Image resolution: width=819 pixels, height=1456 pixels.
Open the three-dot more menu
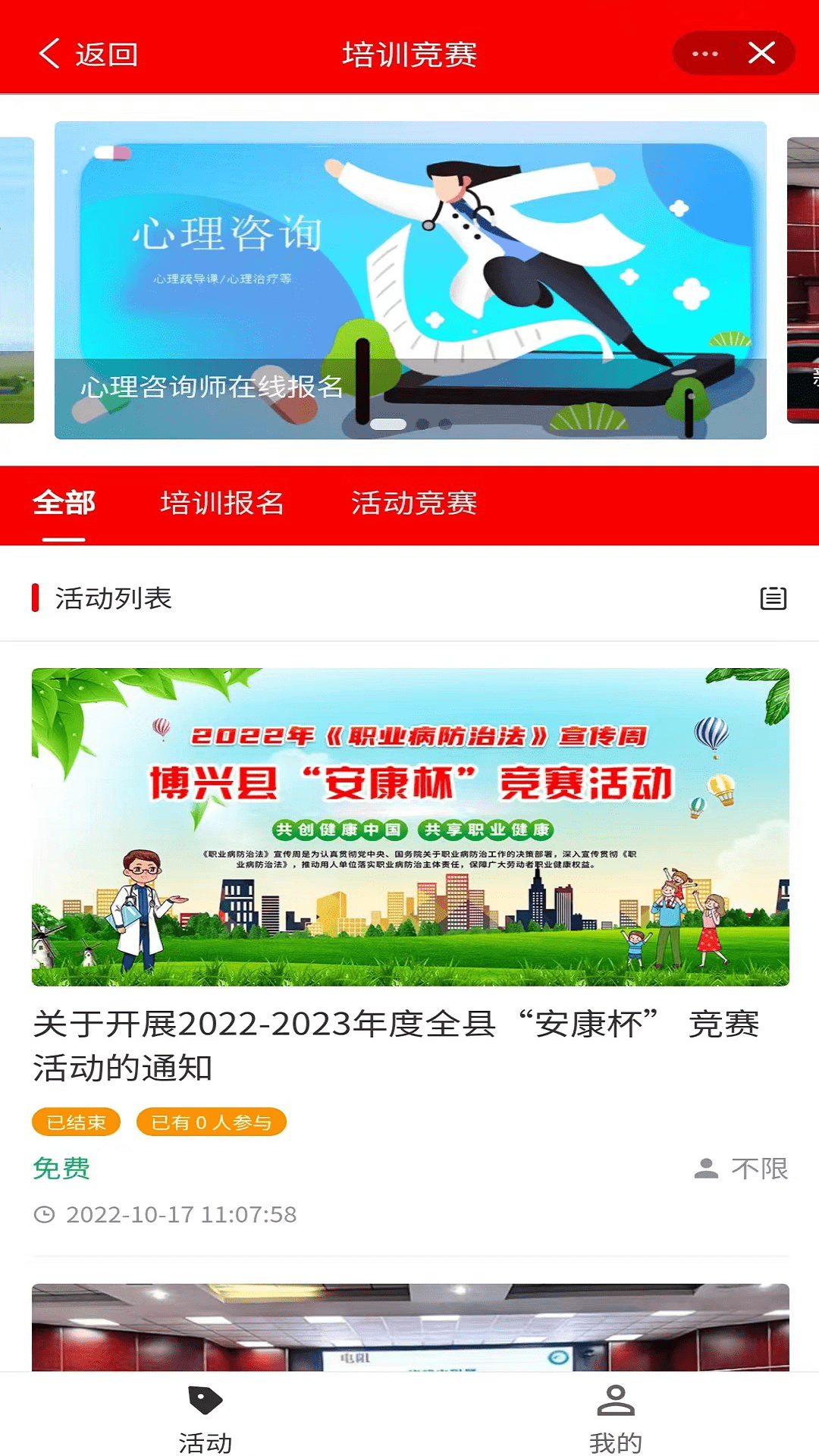(x=704, y=54)
